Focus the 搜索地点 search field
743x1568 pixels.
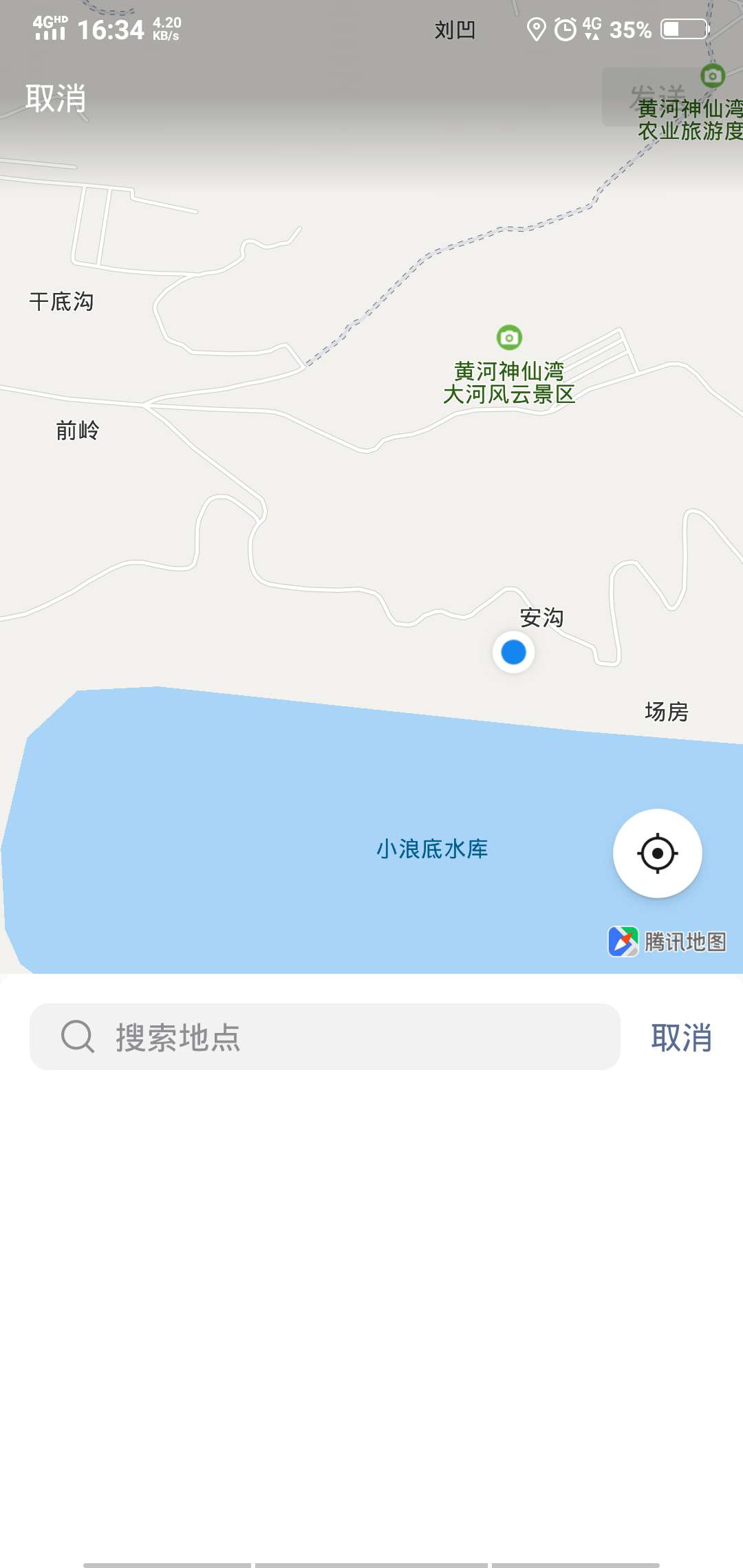325,1036
